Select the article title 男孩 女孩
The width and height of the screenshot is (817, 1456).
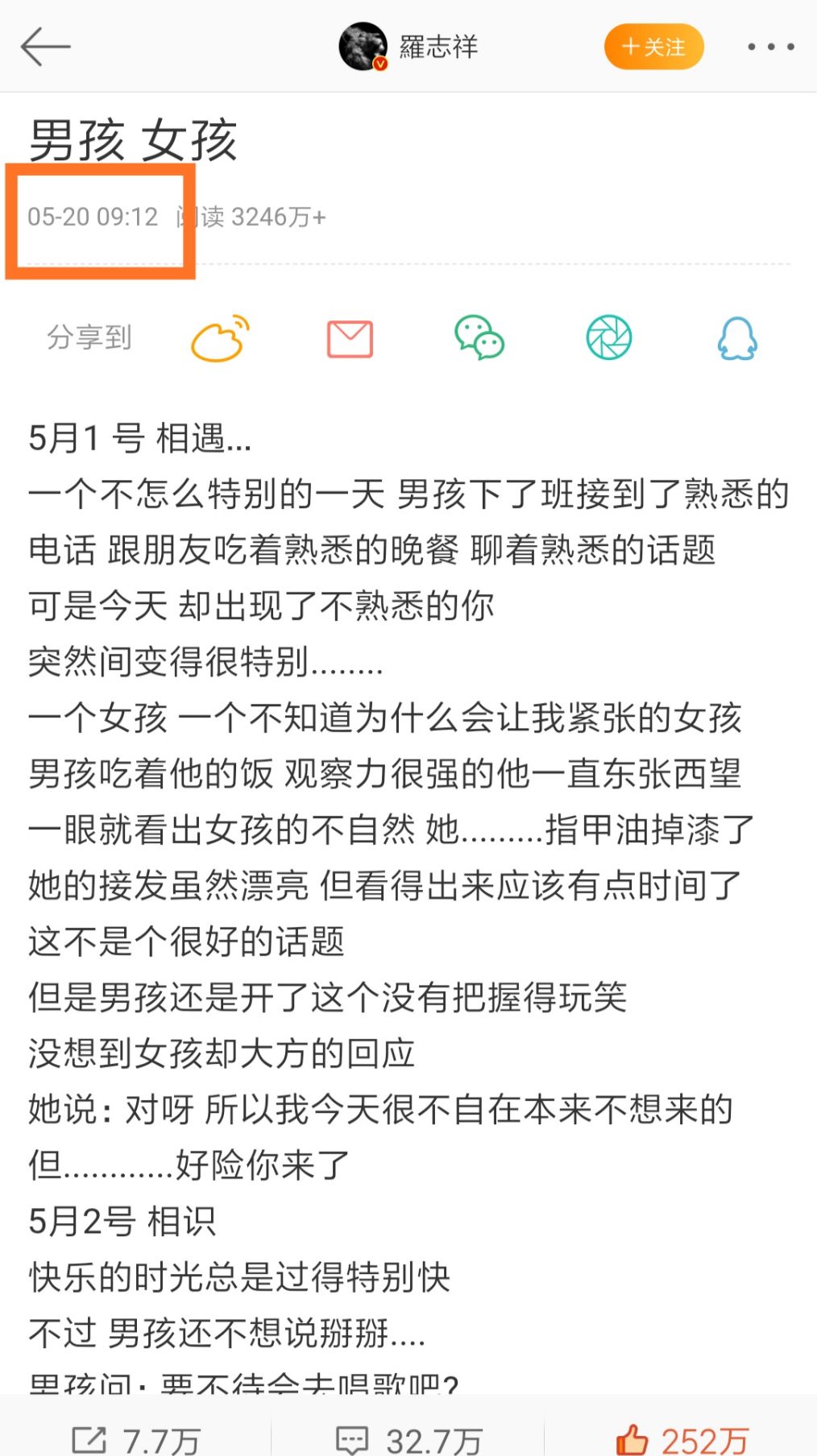133,139
